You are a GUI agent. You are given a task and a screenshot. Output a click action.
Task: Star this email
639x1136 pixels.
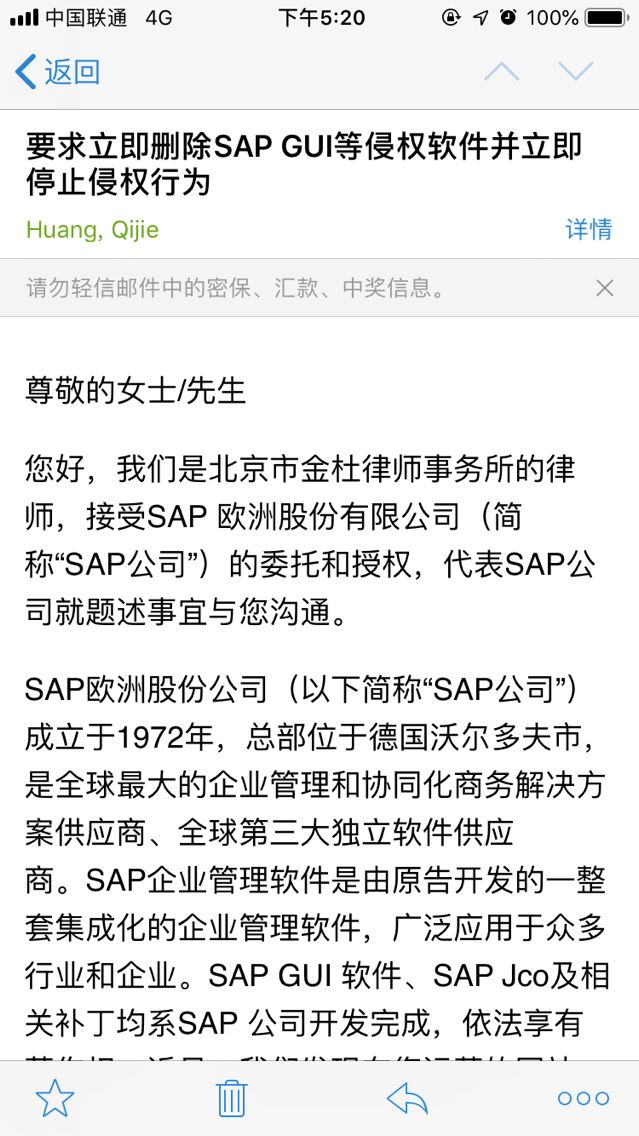[x=55, y=1098]
